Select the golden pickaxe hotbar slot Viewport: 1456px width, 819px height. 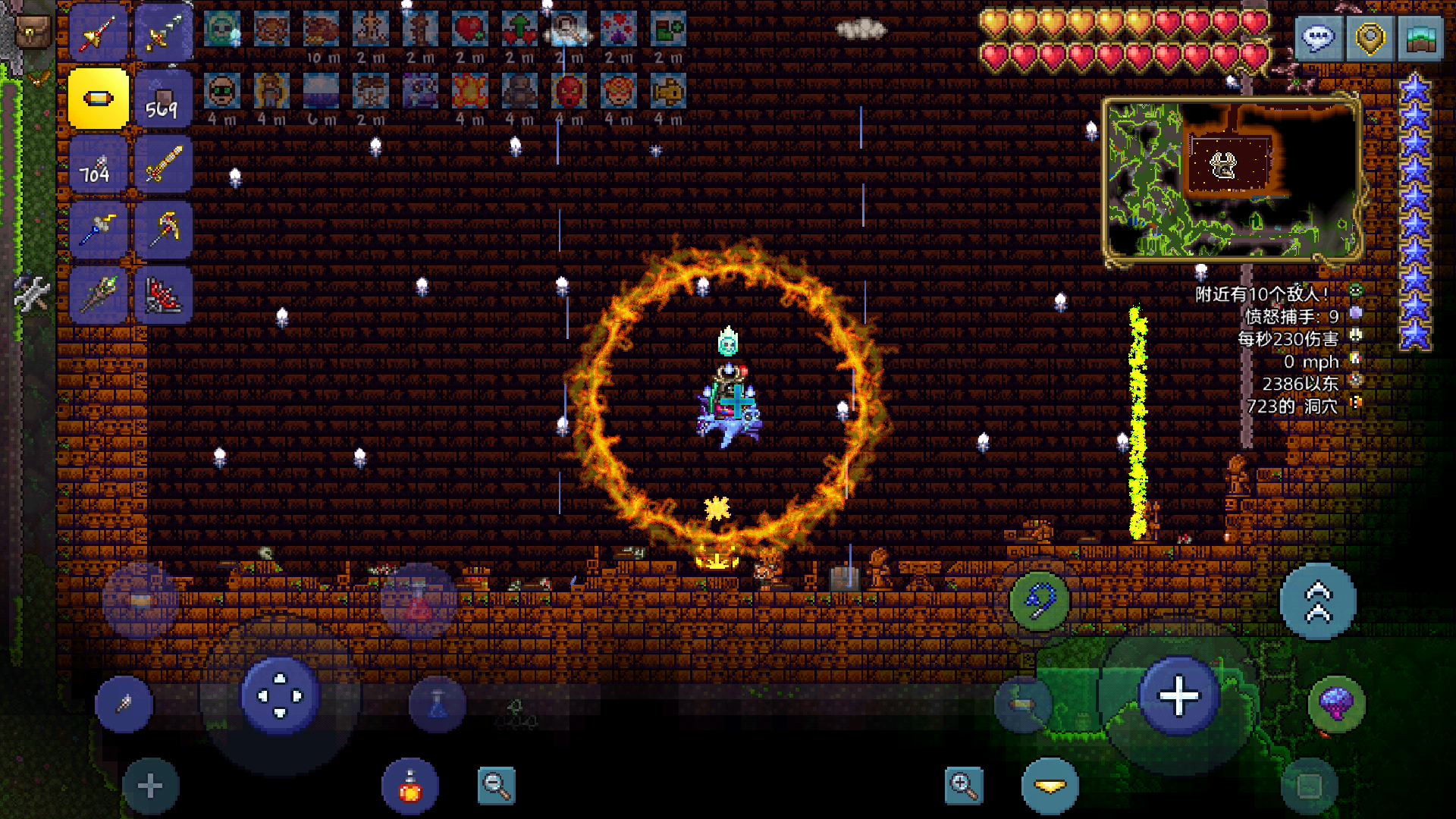(x=163, y=229)
